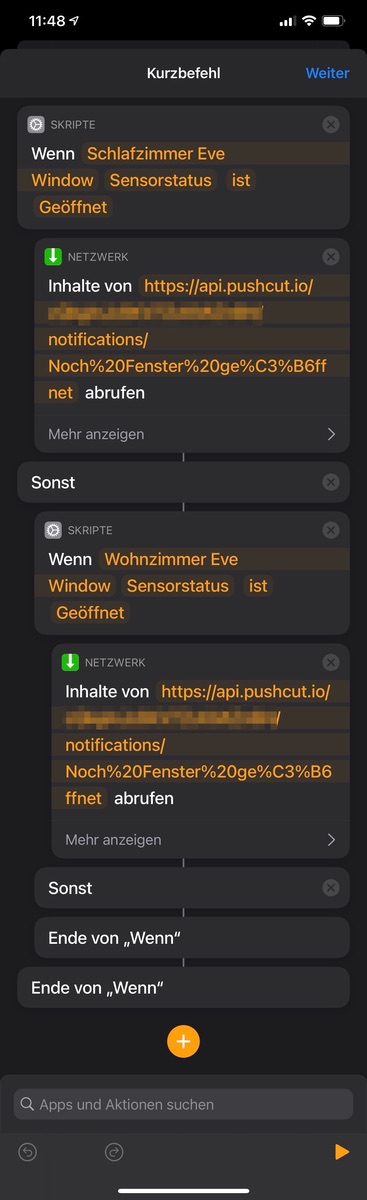Expand Mehr anzeigen in first Netzwerk action
Viewport: 367px width, 1200px height.
click(192, 434)
